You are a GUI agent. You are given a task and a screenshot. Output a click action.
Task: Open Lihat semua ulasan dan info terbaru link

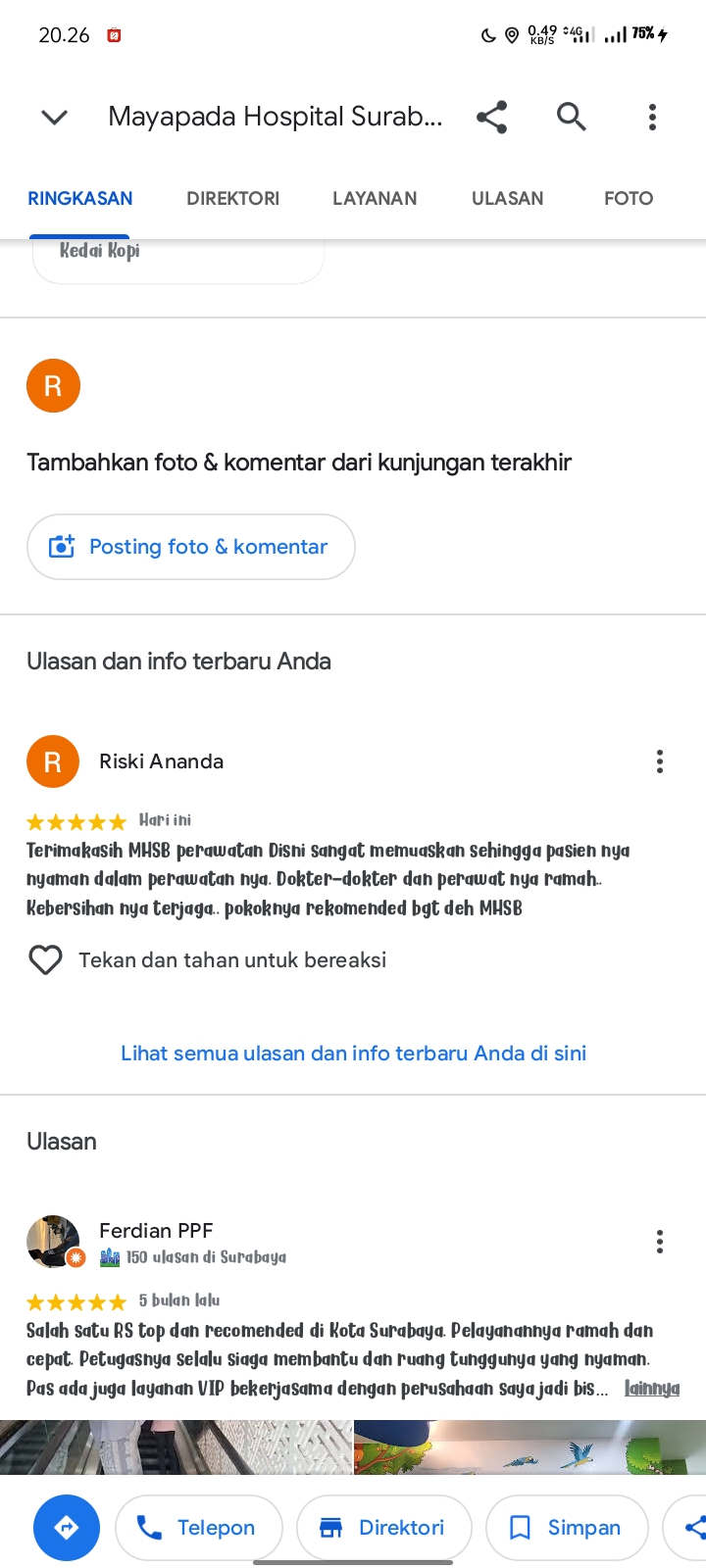[354, 1053]
